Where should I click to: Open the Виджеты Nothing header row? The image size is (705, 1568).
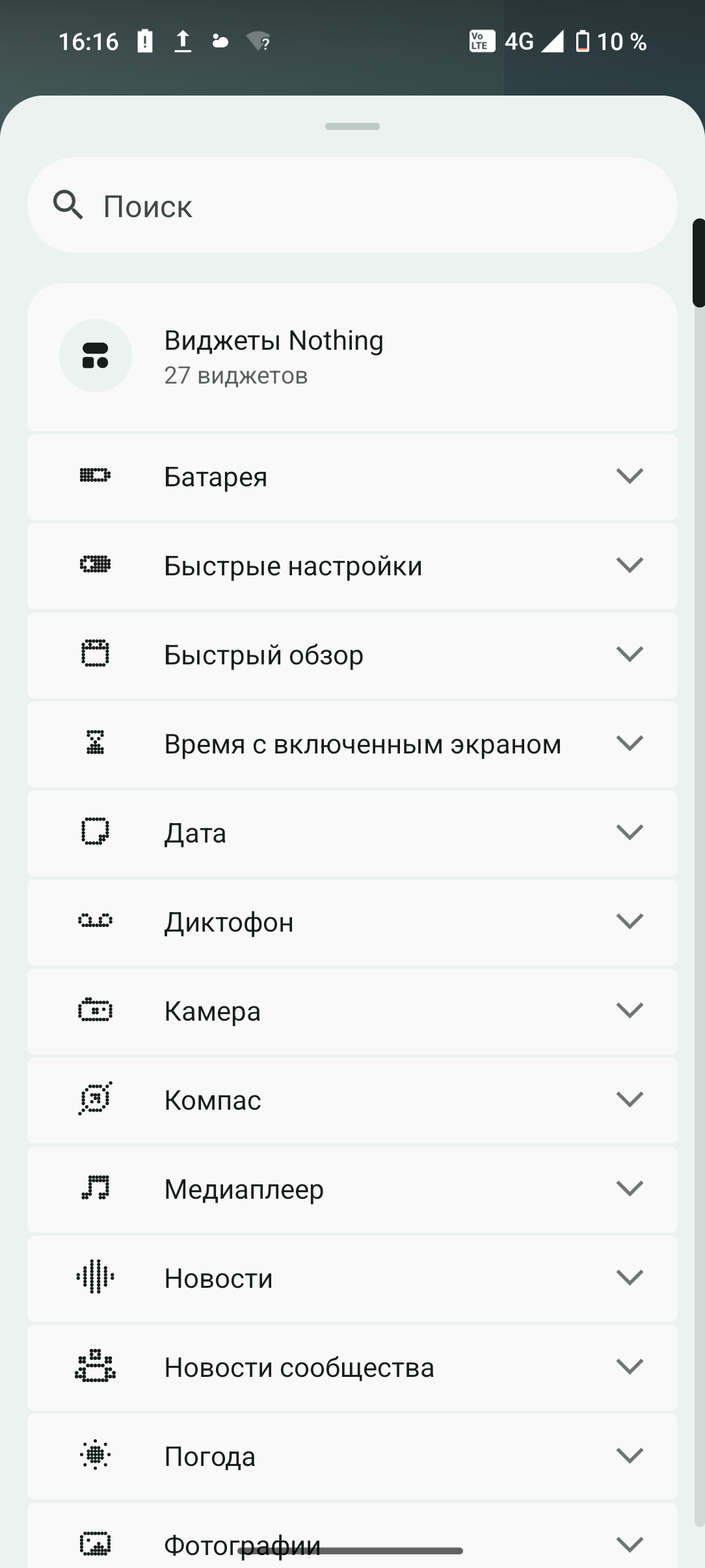pyautogui.click(x=351, y=356)
